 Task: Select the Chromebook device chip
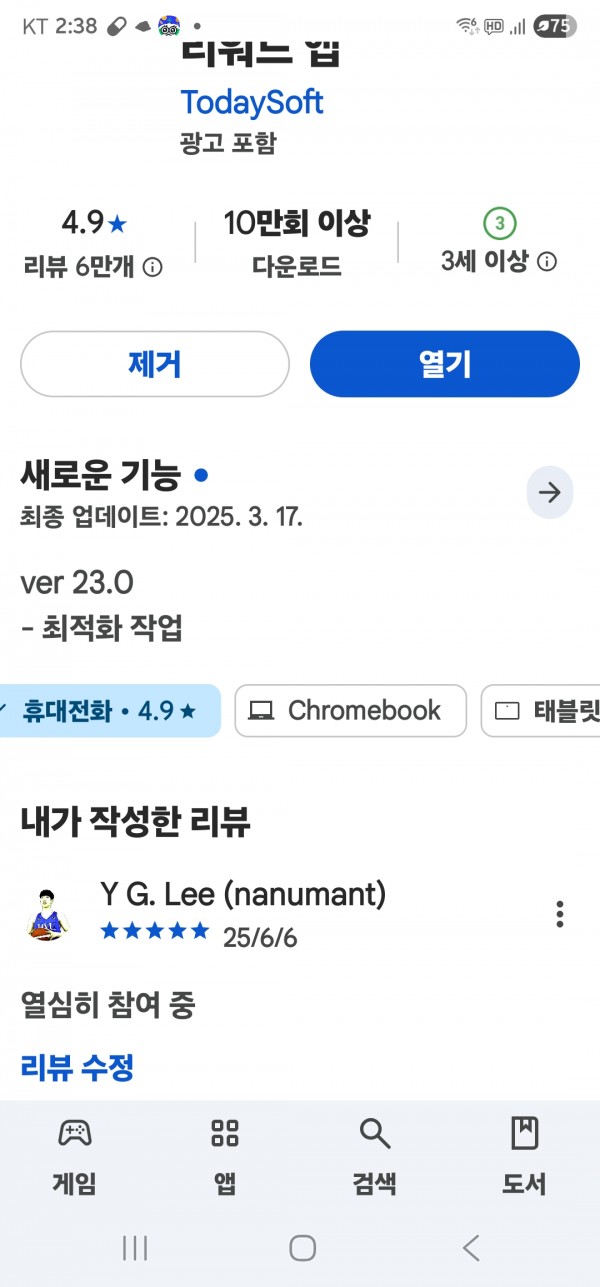(x=351, y=711)
